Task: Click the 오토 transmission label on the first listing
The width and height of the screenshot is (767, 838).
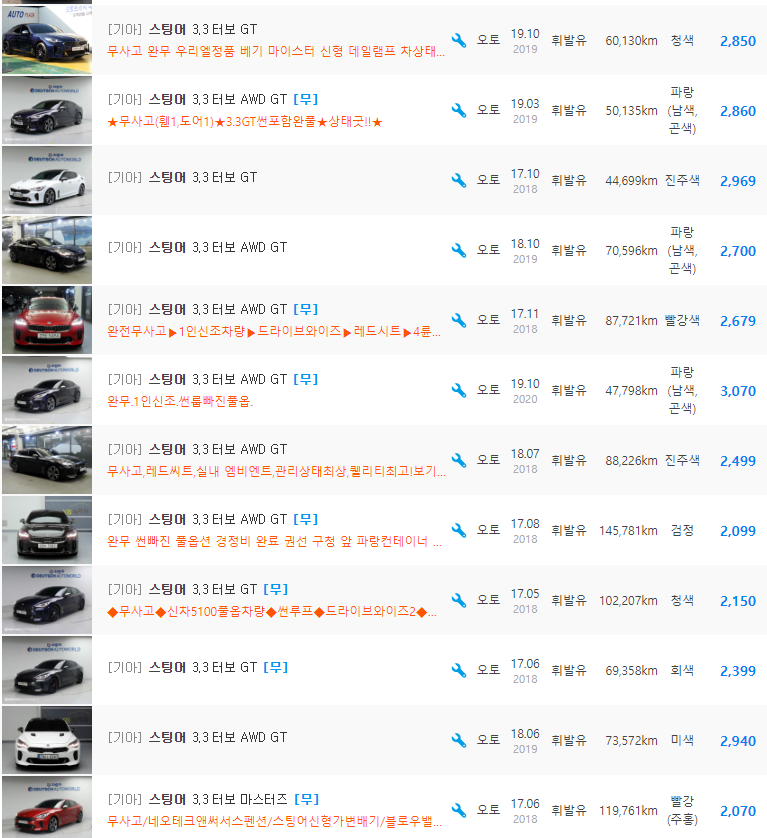Action: pos(488,39)
